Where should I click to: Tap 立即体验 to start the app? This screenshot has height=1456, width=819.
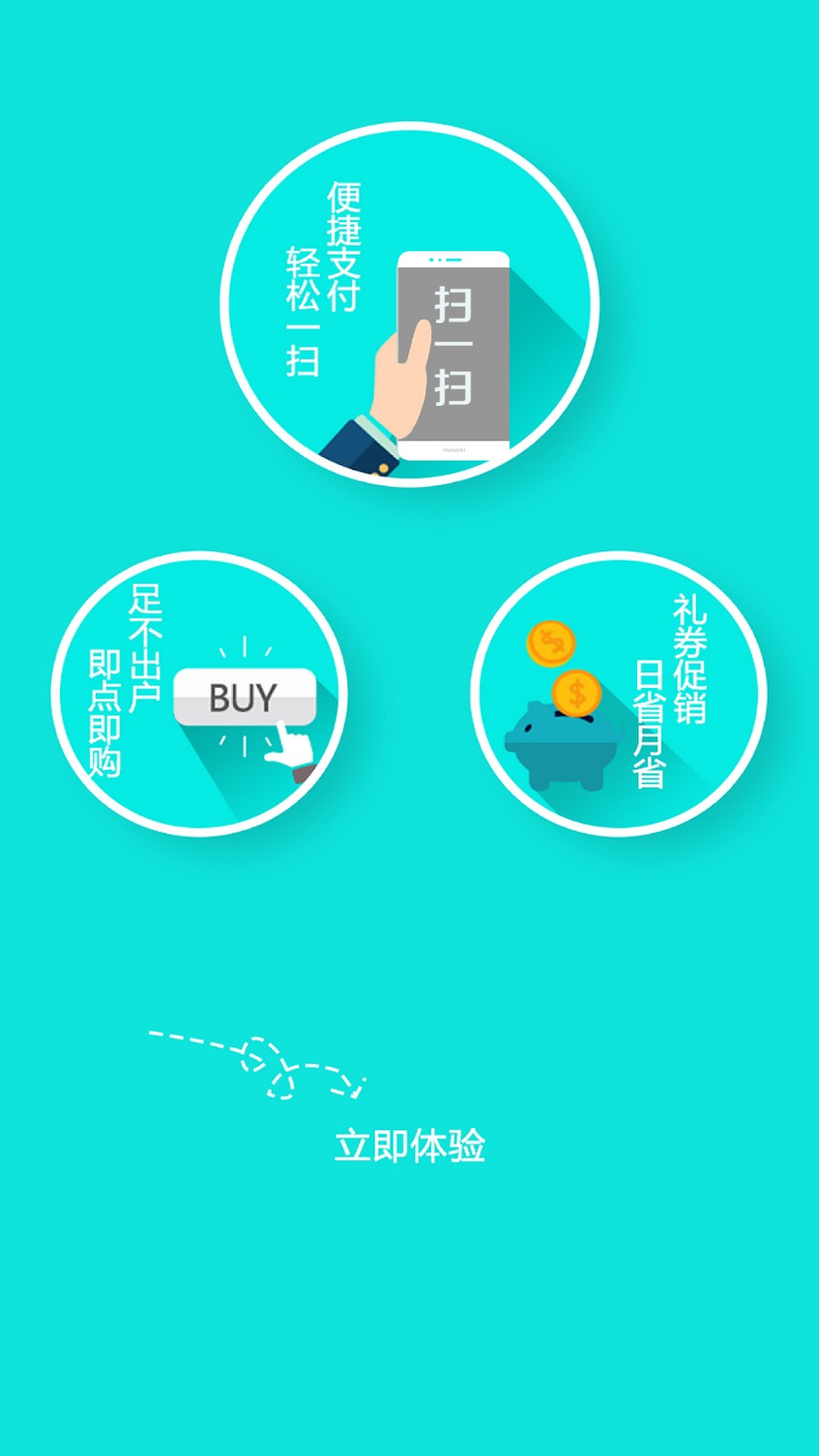409,1146
